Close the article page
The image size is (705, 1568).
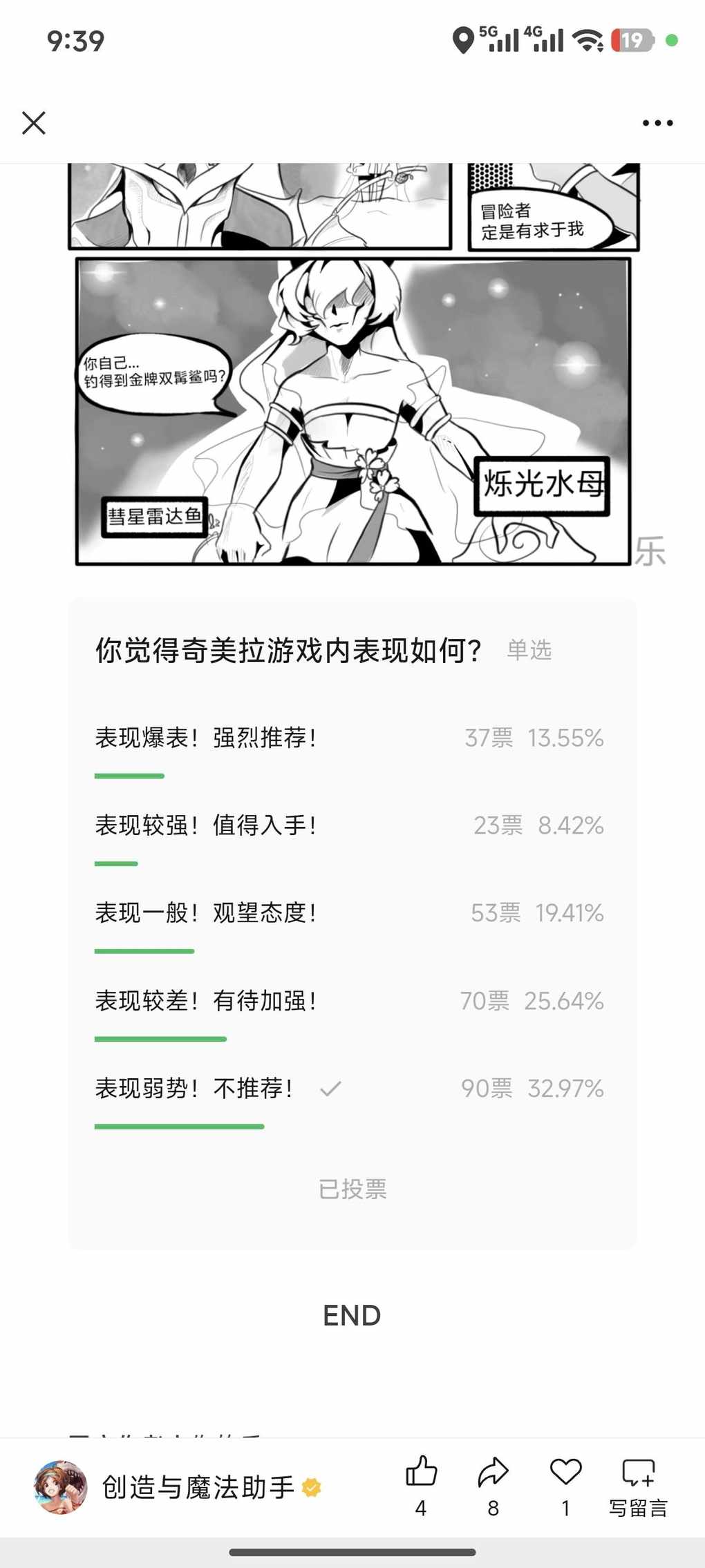point(33,123)
